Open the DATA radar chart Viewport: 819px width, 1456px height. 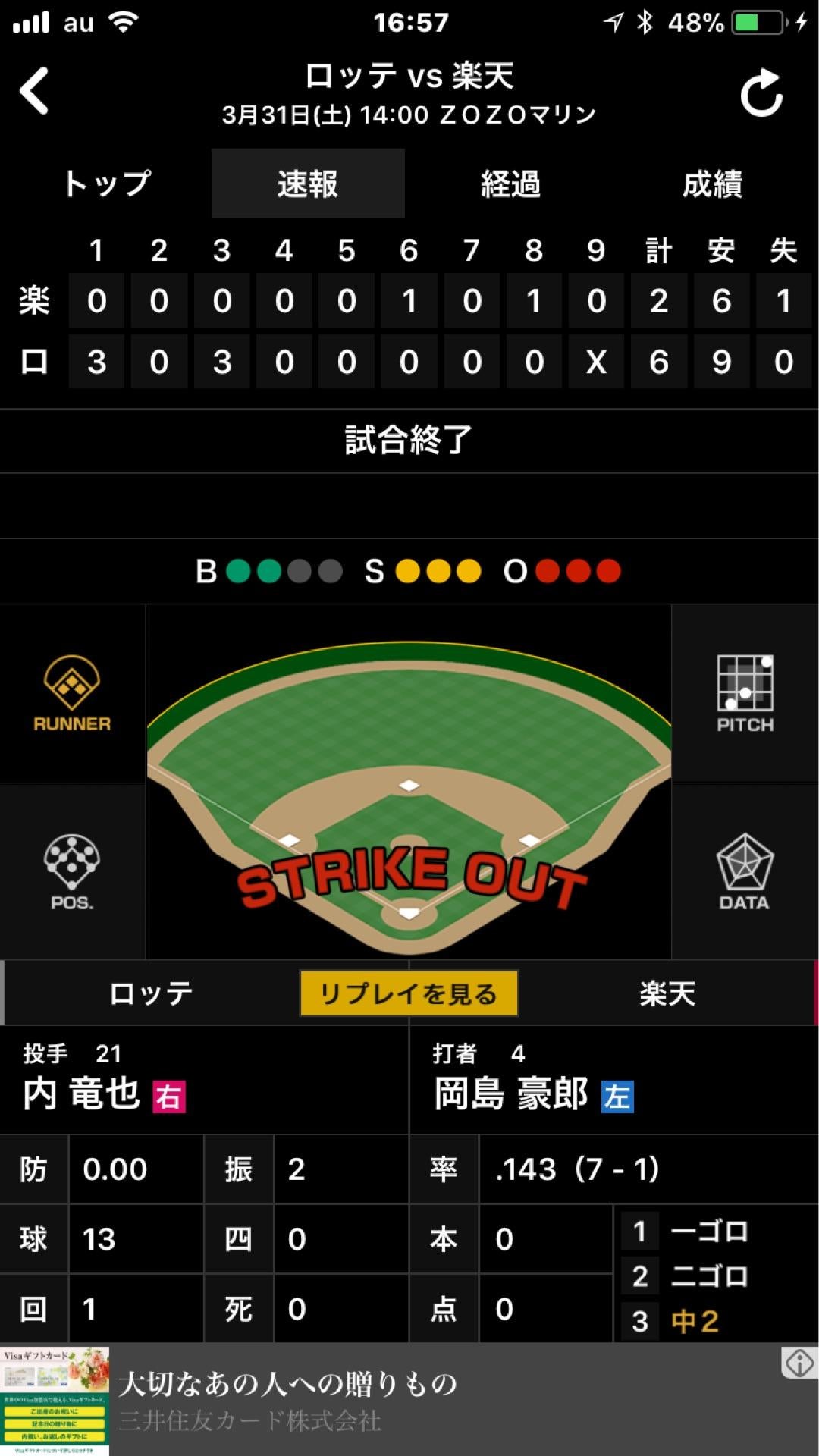tap(745, 872)
